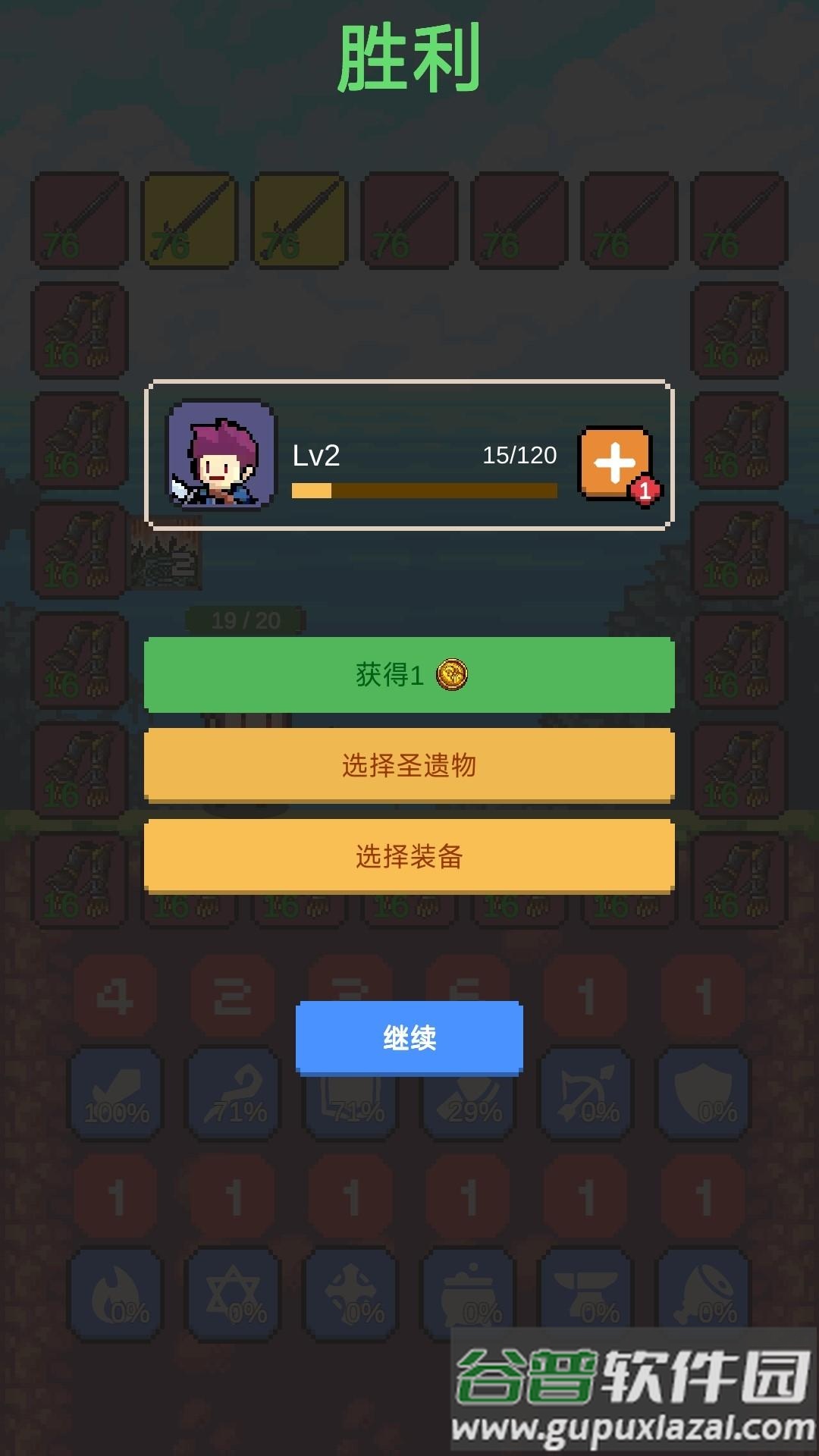Select the anvil crafting icon
Image resolution: width=819 pixels, height=1456 pixels.
(x=588, y=1289)
